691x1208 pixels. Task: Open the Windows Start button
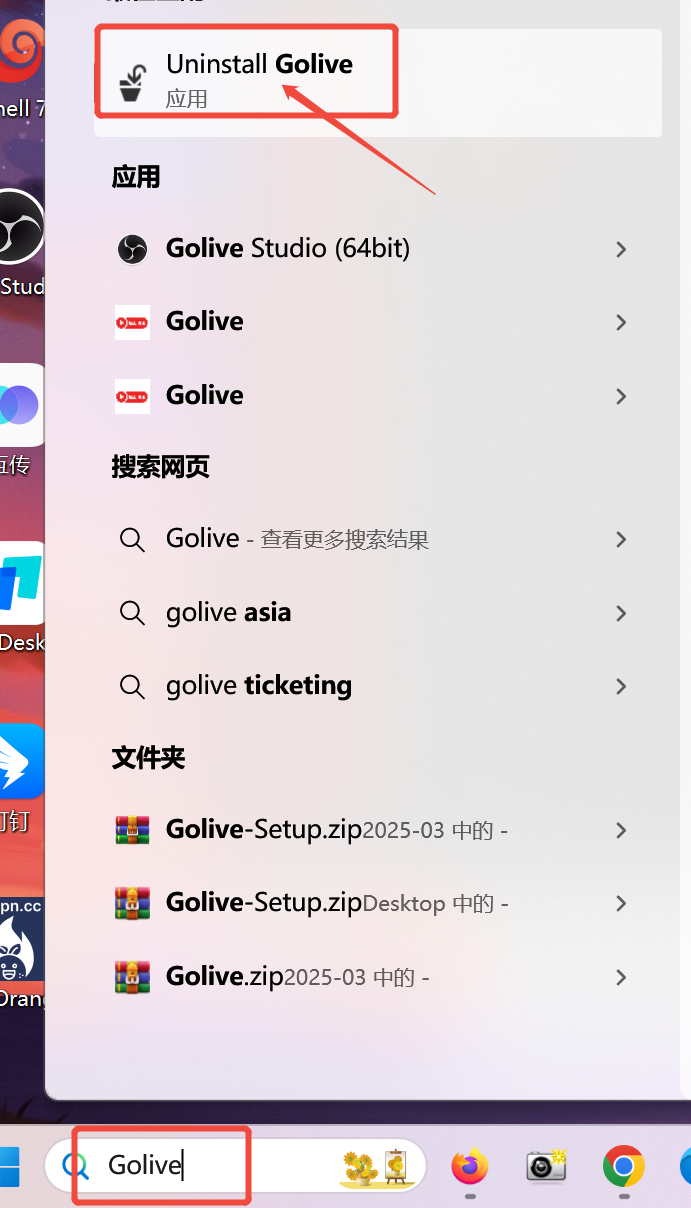coord(10,1165)
